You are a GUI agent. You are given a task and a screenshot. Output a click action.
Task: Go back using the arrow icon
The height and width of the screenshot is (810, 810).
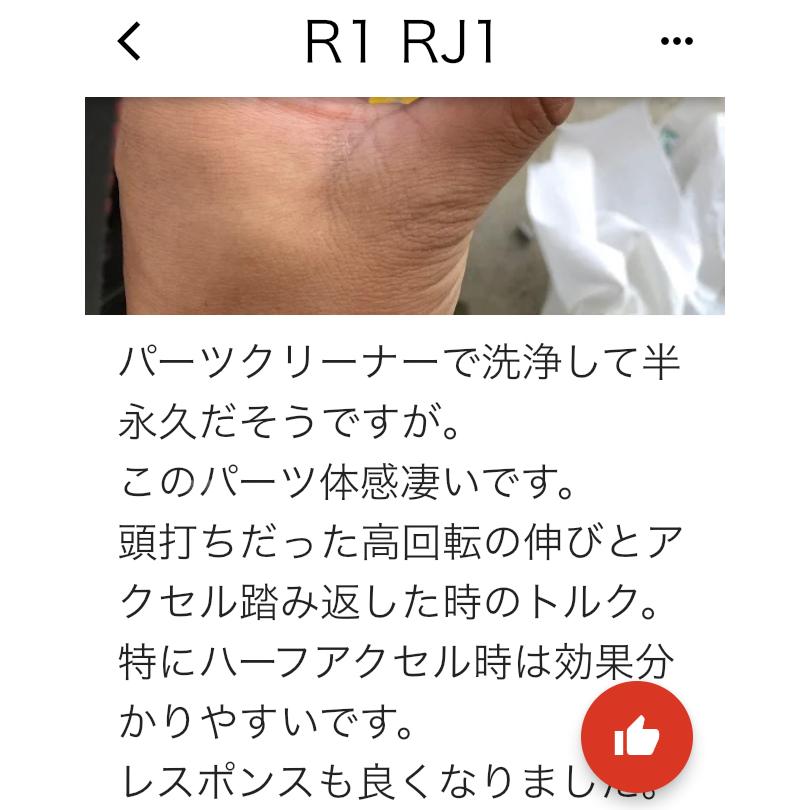pos(130,42)
